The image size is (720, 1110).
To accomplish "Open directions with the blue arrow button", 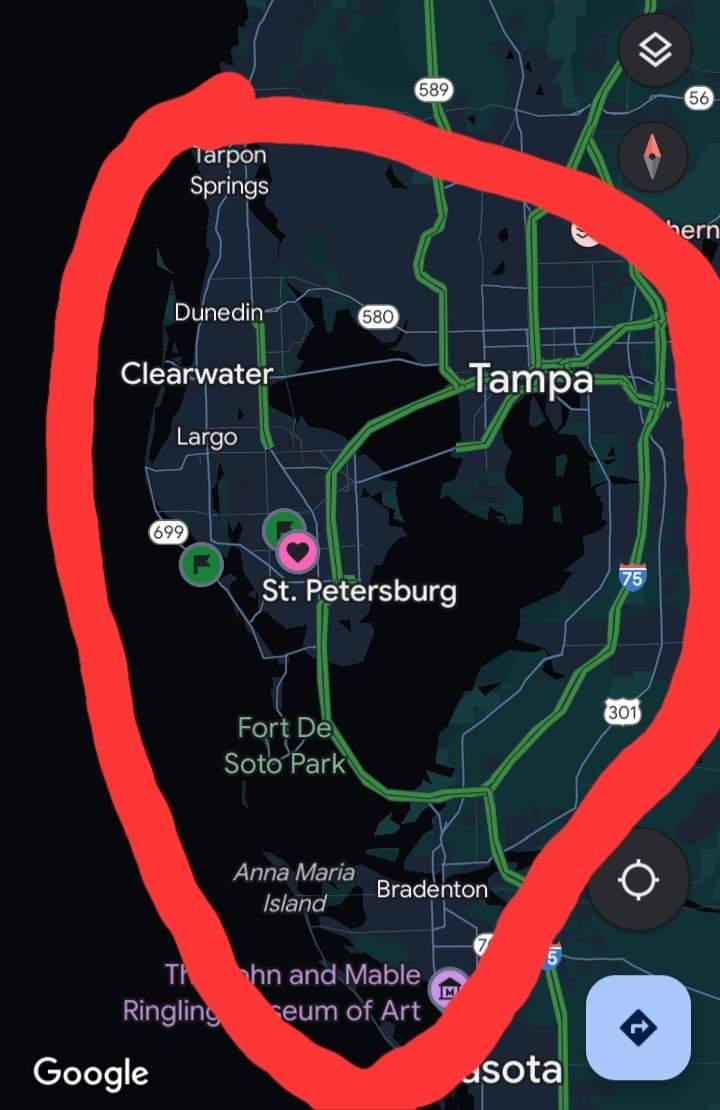I will coord(638,1027).
